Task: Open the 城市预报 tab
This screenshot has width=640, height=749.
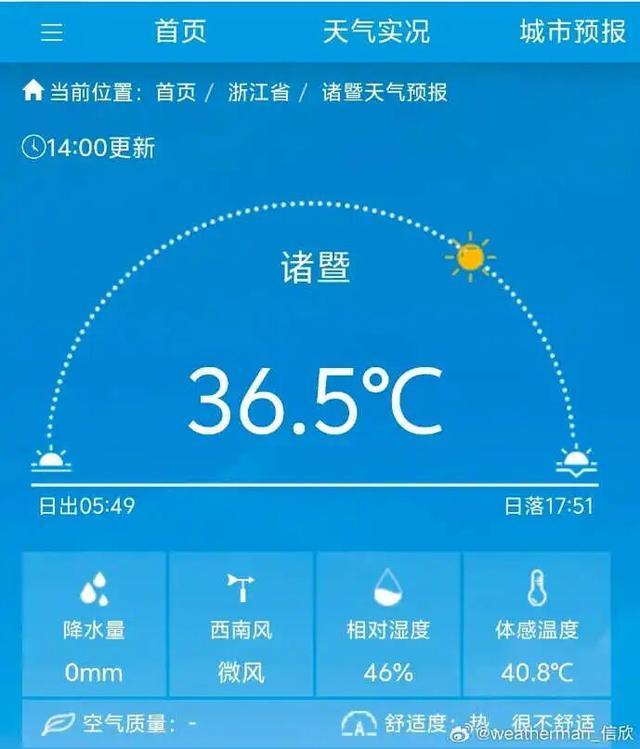Action: [x=573, y=32]
